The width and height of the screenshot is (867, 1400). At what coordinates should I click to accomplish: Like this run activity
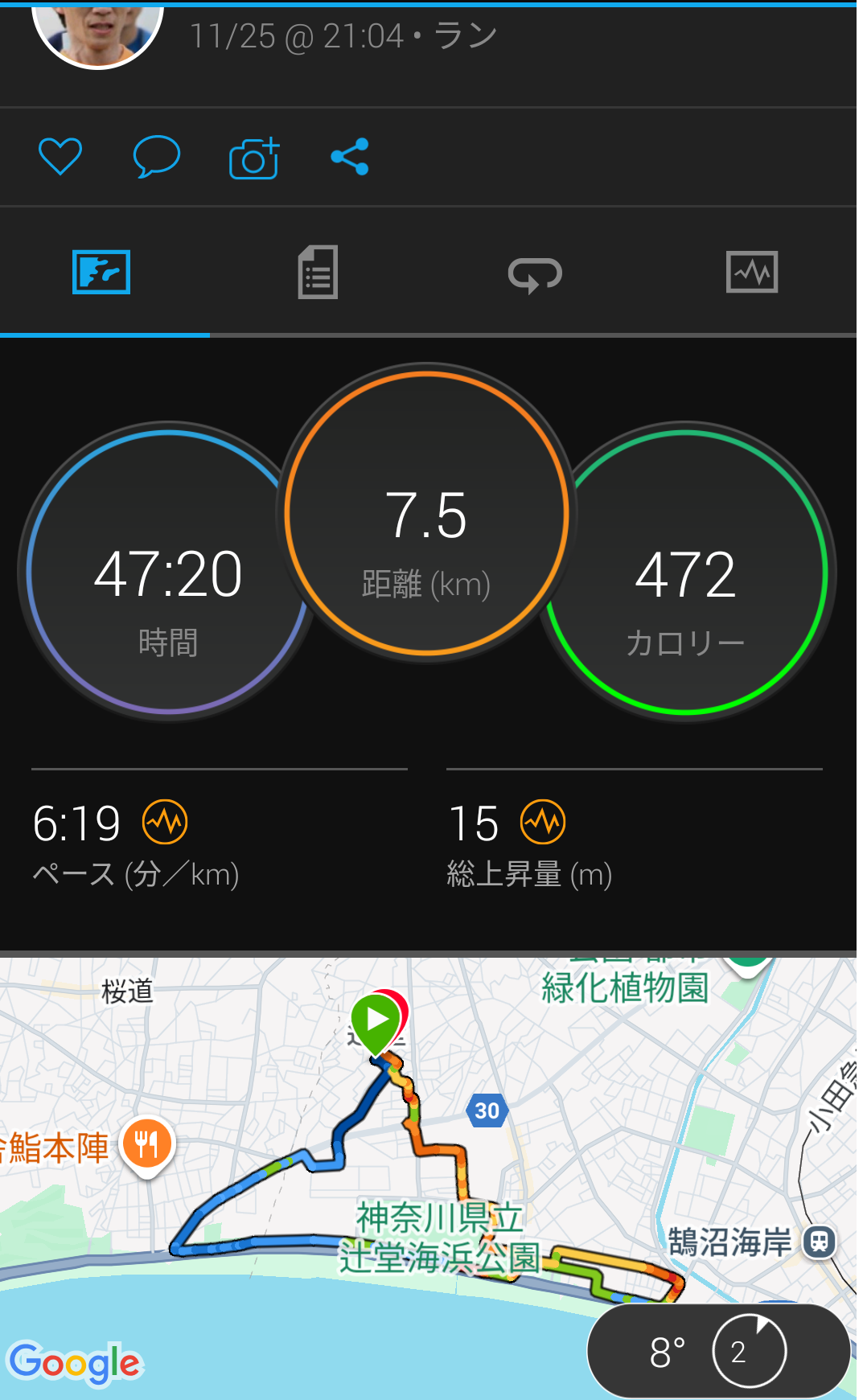coord(60,157)
